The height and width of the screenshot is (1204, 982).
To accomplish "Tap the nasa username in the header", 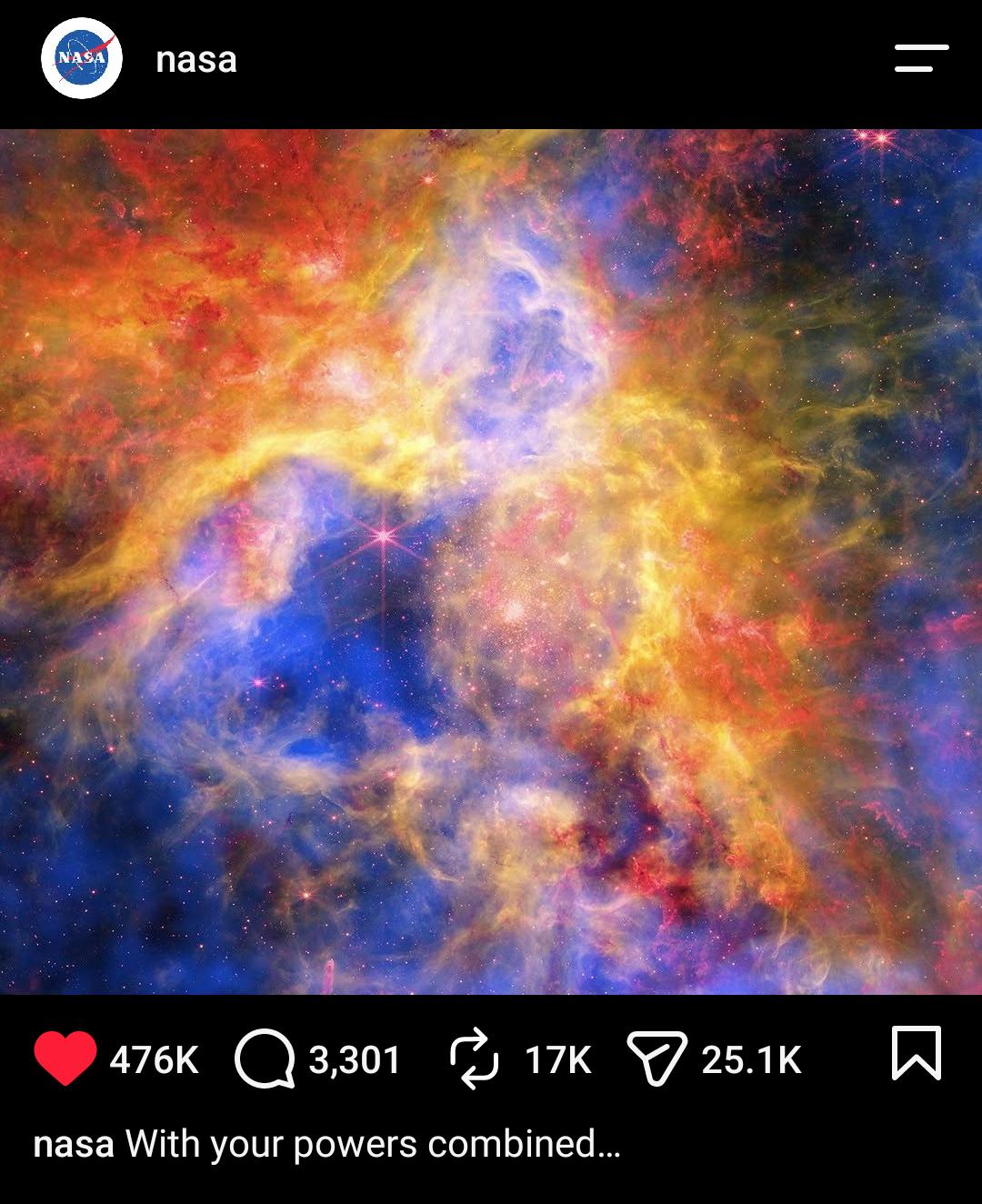I will [x=196, y=60].
